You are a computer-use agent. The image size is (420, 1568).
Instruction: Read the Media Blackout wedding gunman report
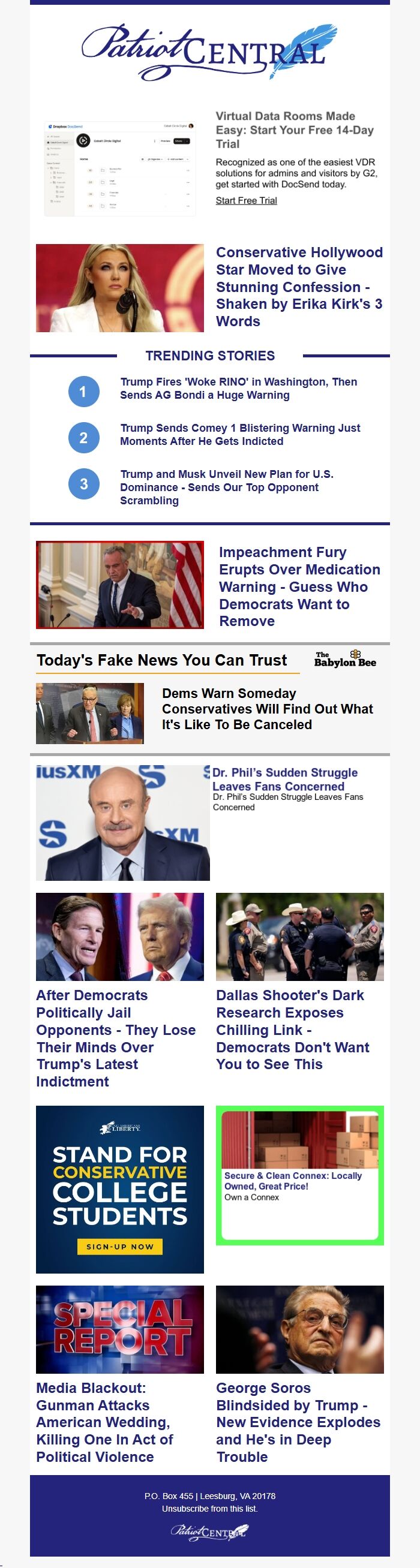(104, 1422)
